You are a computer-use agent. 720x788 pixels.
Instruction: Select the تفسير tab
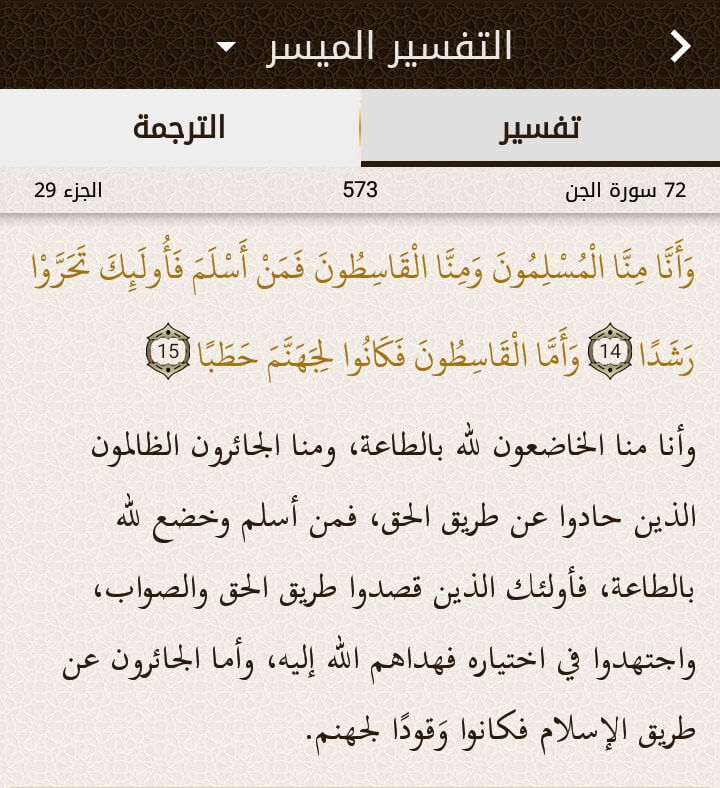point(540,128)
